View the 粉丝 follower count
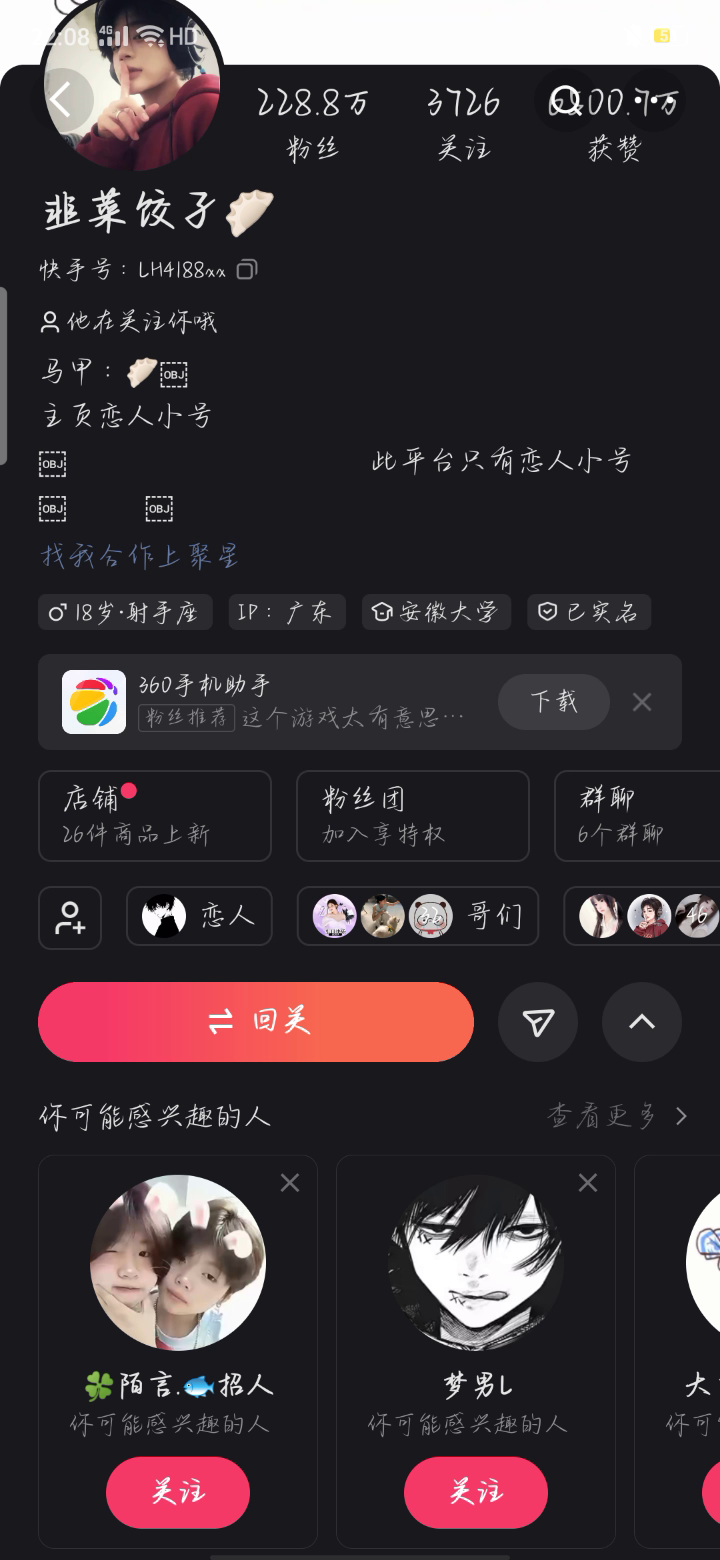Screen dimensions: 720x1560 (313, 122)
